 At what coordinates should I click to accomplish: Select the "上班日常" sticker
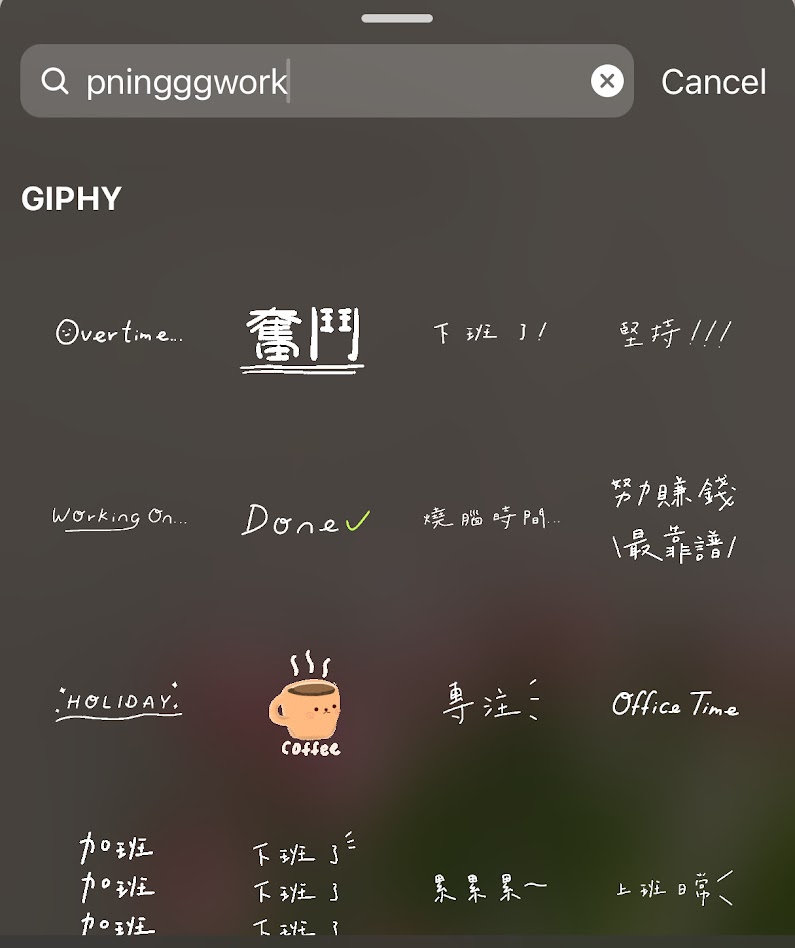click(x=676, y=886)
